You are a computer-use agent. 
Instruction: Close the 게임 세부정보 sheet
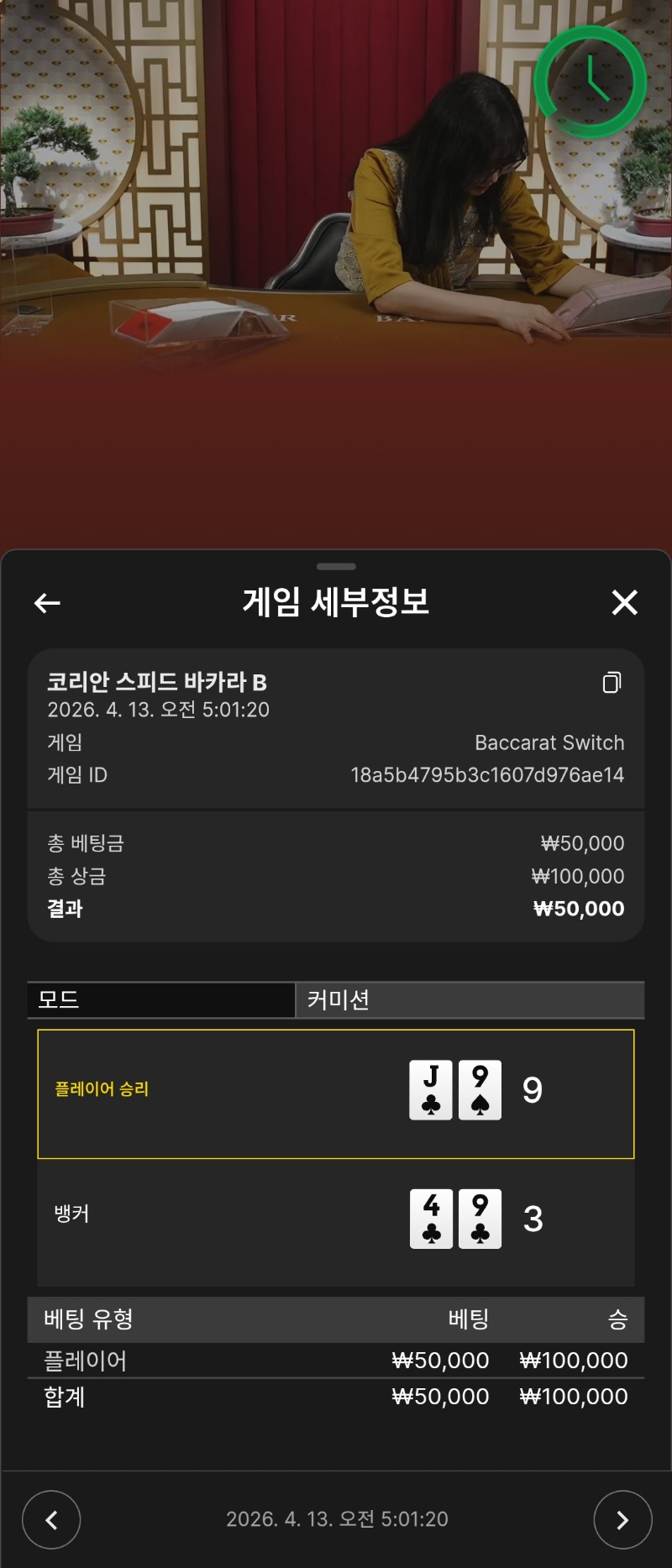tap(624, 602)
